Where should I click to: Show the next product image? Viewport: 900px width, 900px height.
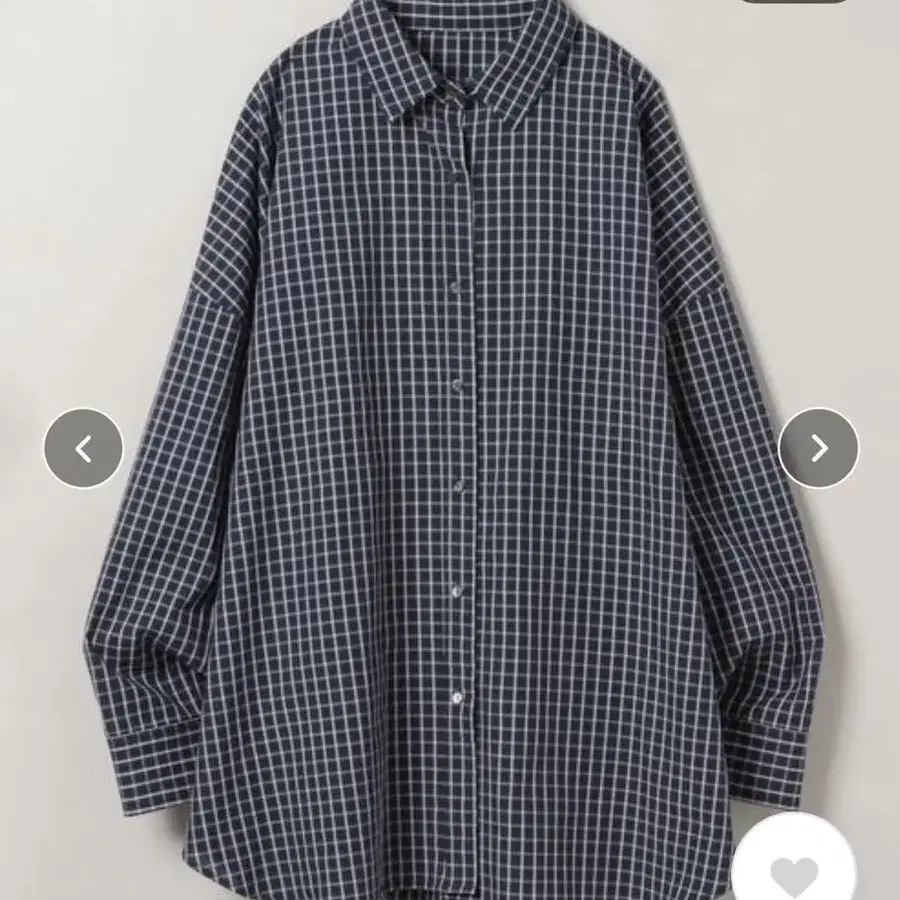coord(818,448)
